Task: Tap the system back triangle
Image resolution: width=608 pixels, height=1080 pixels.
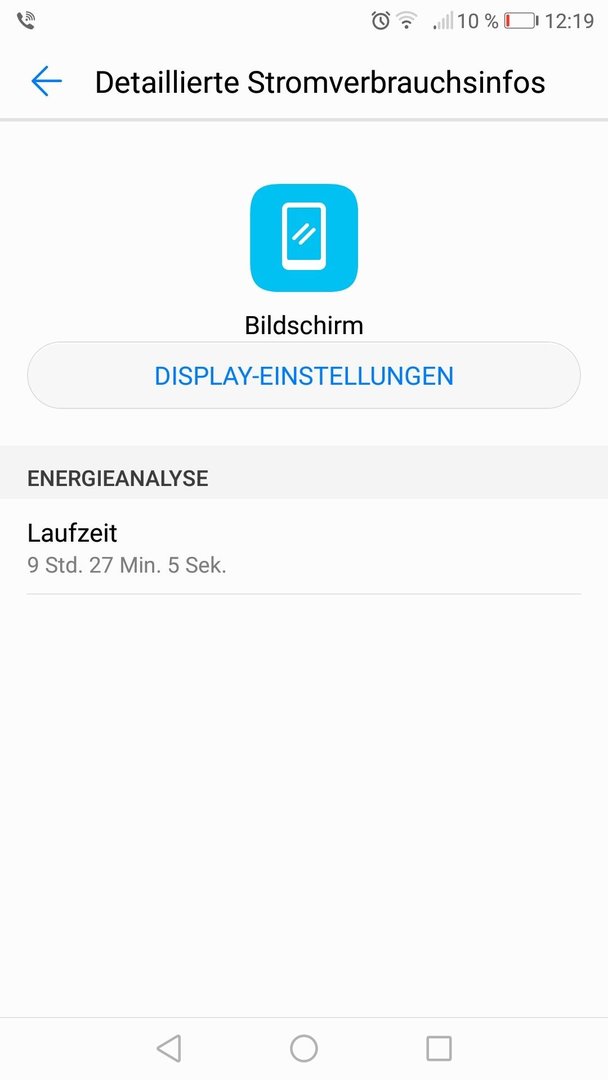Action: pos(169,1048)
